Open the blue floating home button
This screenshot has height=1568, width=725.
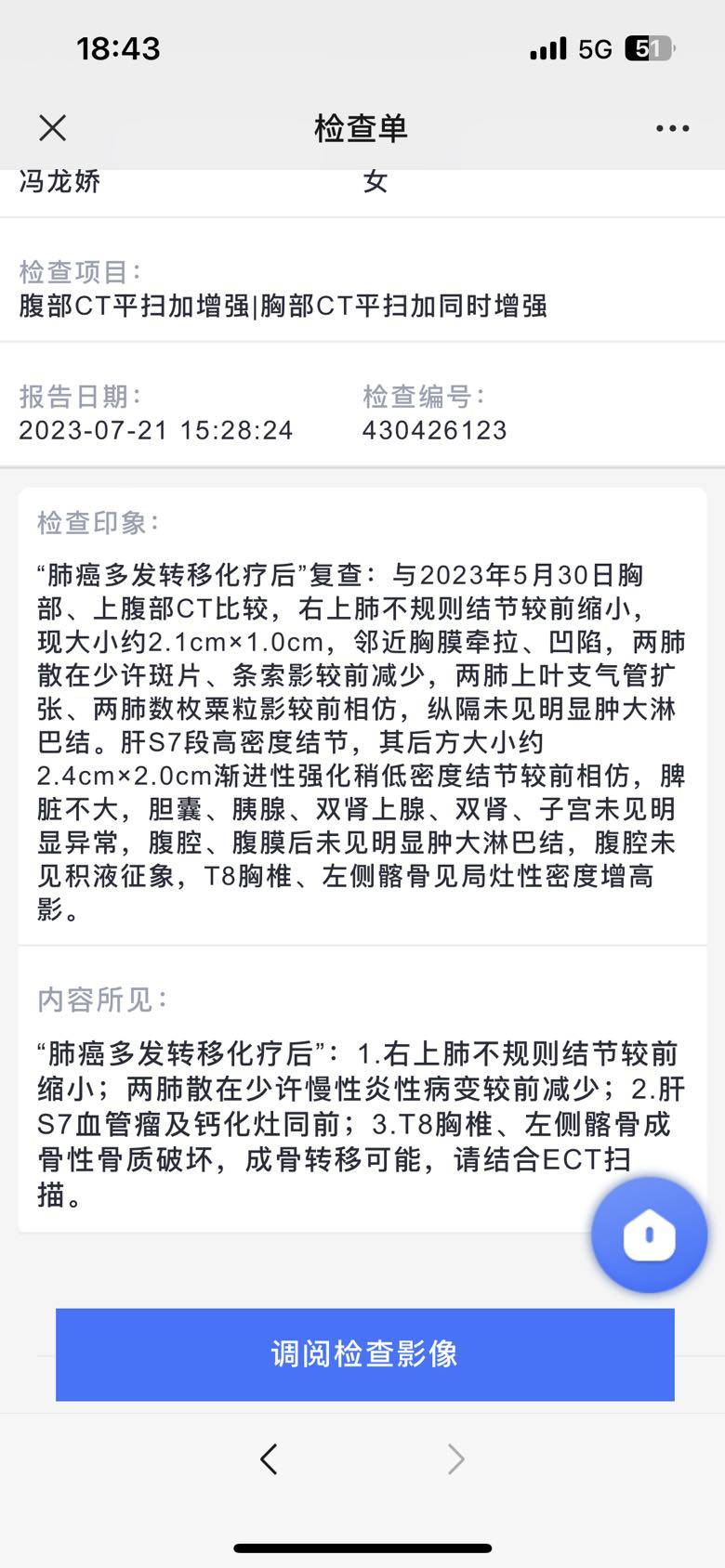(x=649, y=1235)
